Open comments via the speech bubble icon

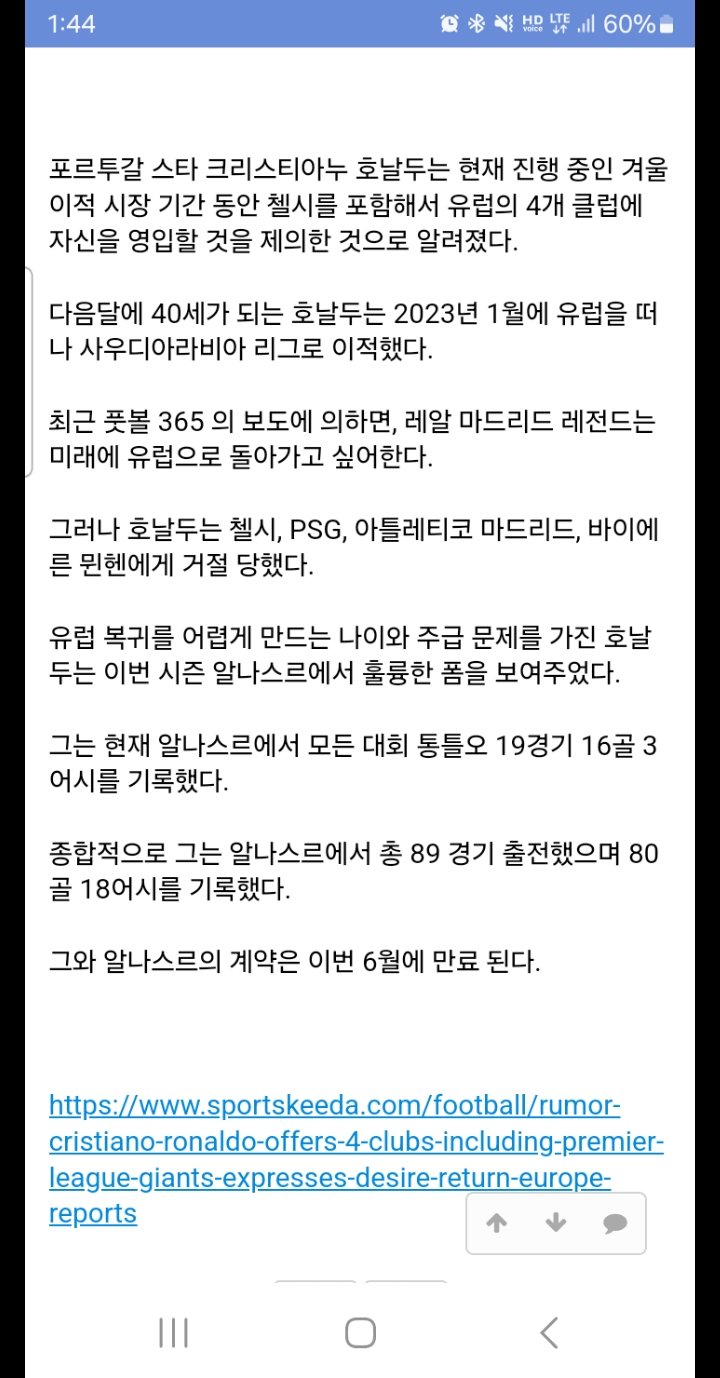615,1223
